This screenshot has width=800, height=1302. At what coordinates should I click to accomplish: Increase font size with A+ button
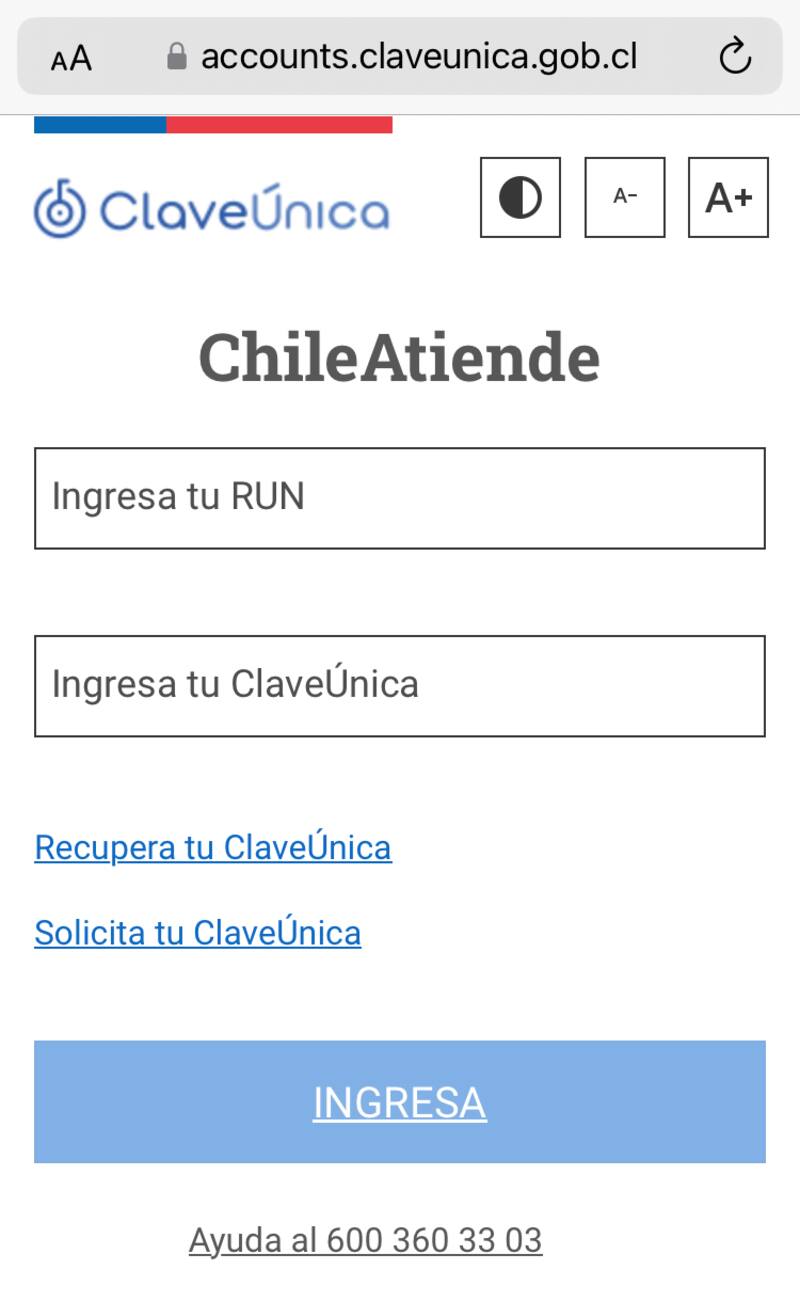(728, 198)
